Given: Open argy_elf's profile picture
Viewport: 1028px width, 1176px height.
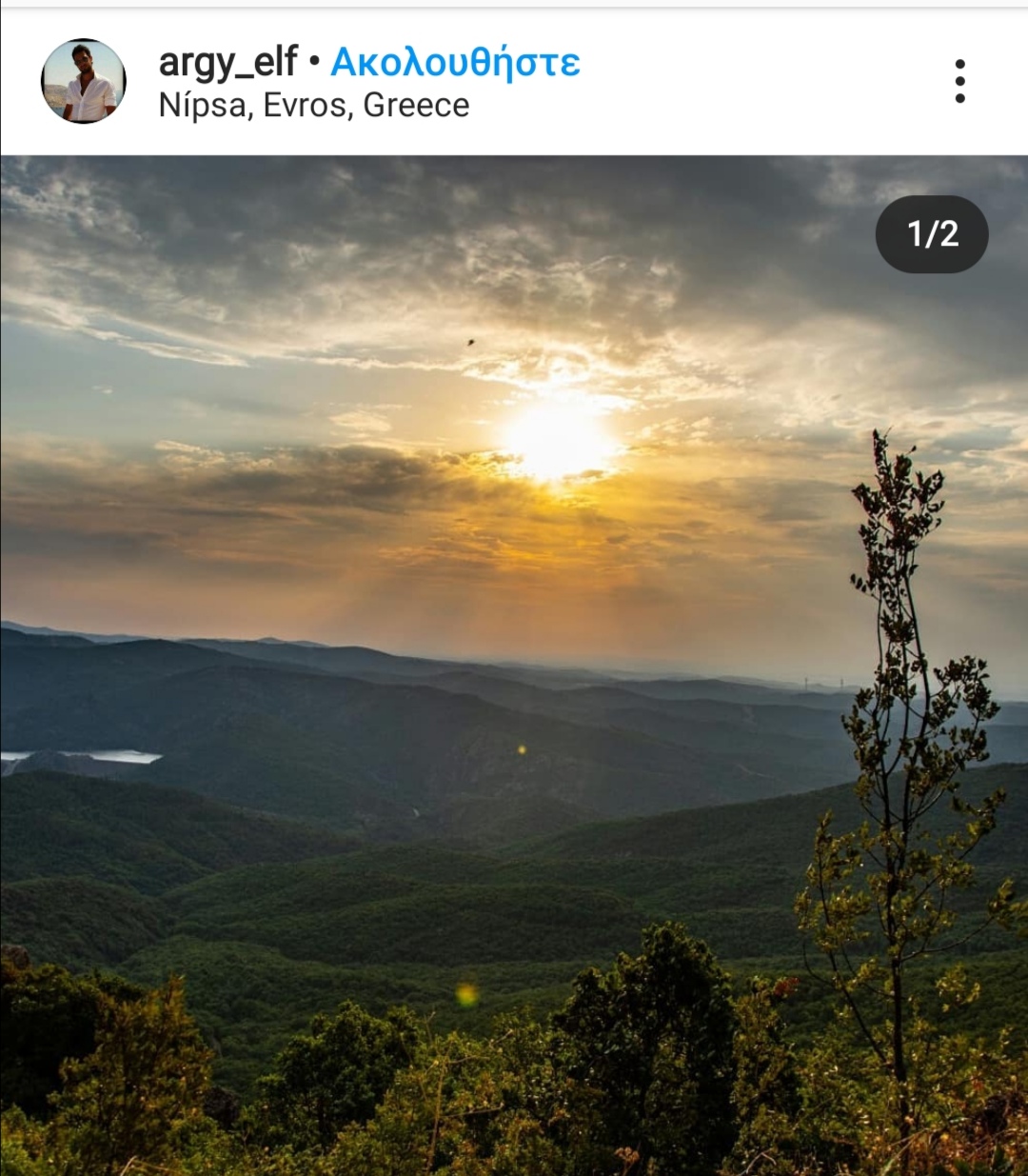Looking at the screenshot, I should pos(84,82).
